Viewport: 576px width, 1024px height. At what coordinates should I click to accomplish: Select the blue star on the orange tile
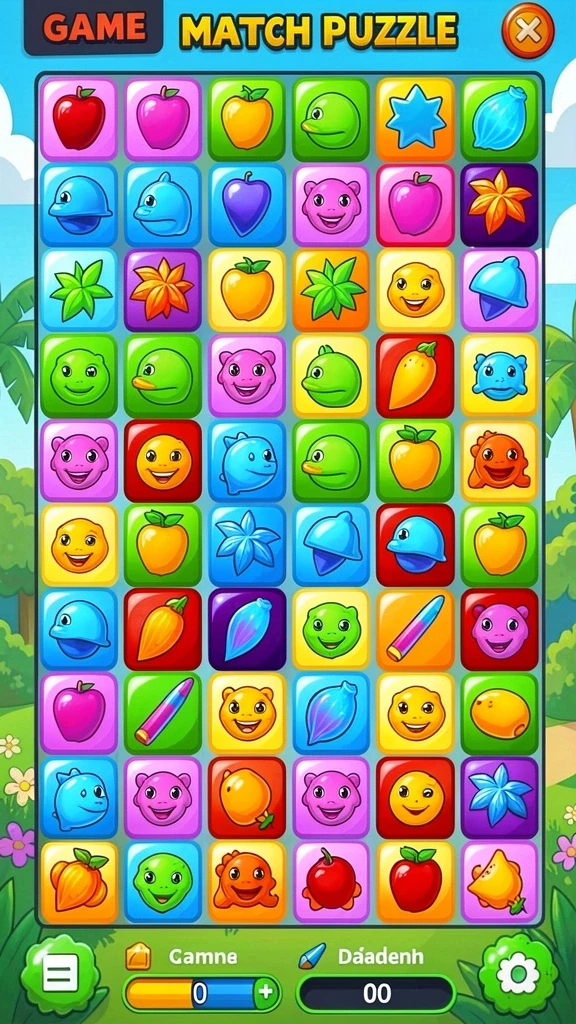click(416, 120)
